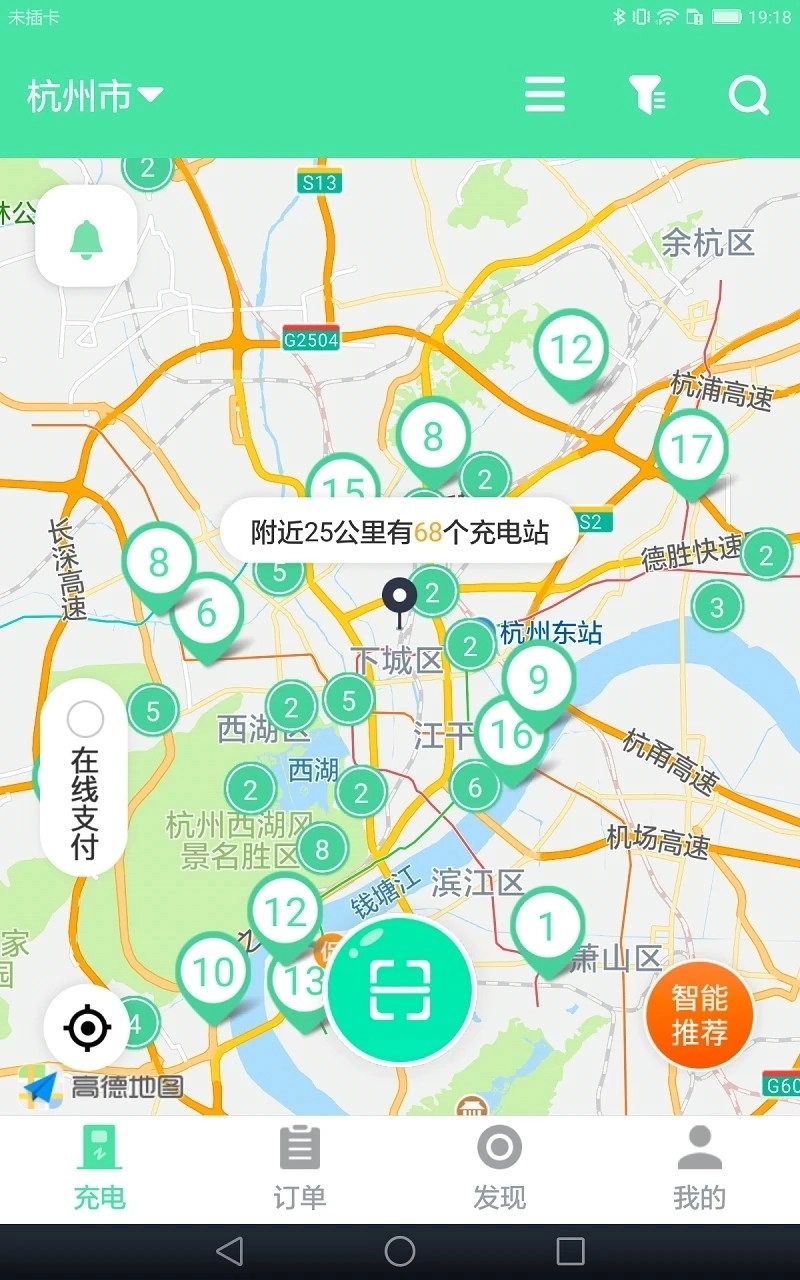
Task: Tap the central QR scan charging button
Action: (x=400, y=988)
